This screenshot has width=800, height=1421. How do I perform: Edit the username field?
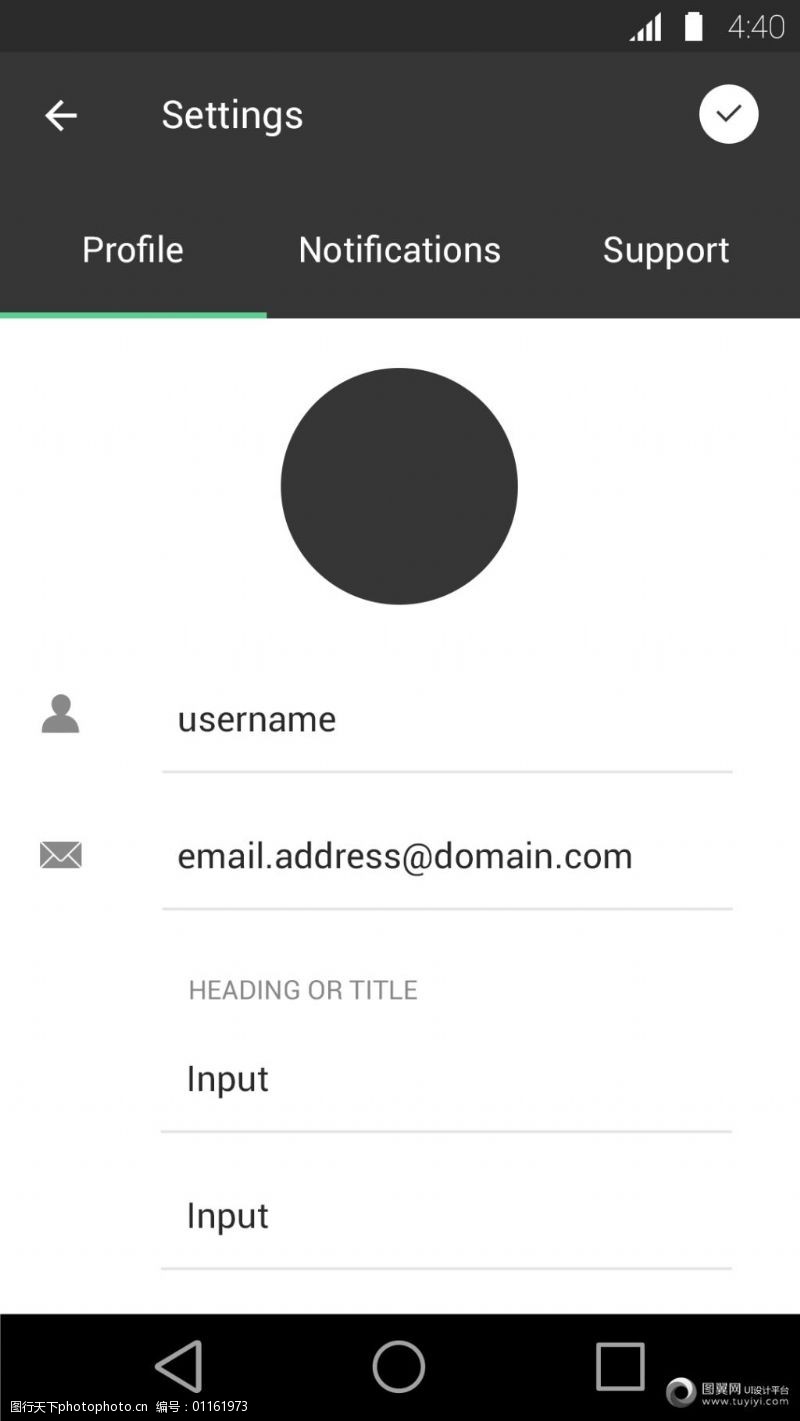446,720
